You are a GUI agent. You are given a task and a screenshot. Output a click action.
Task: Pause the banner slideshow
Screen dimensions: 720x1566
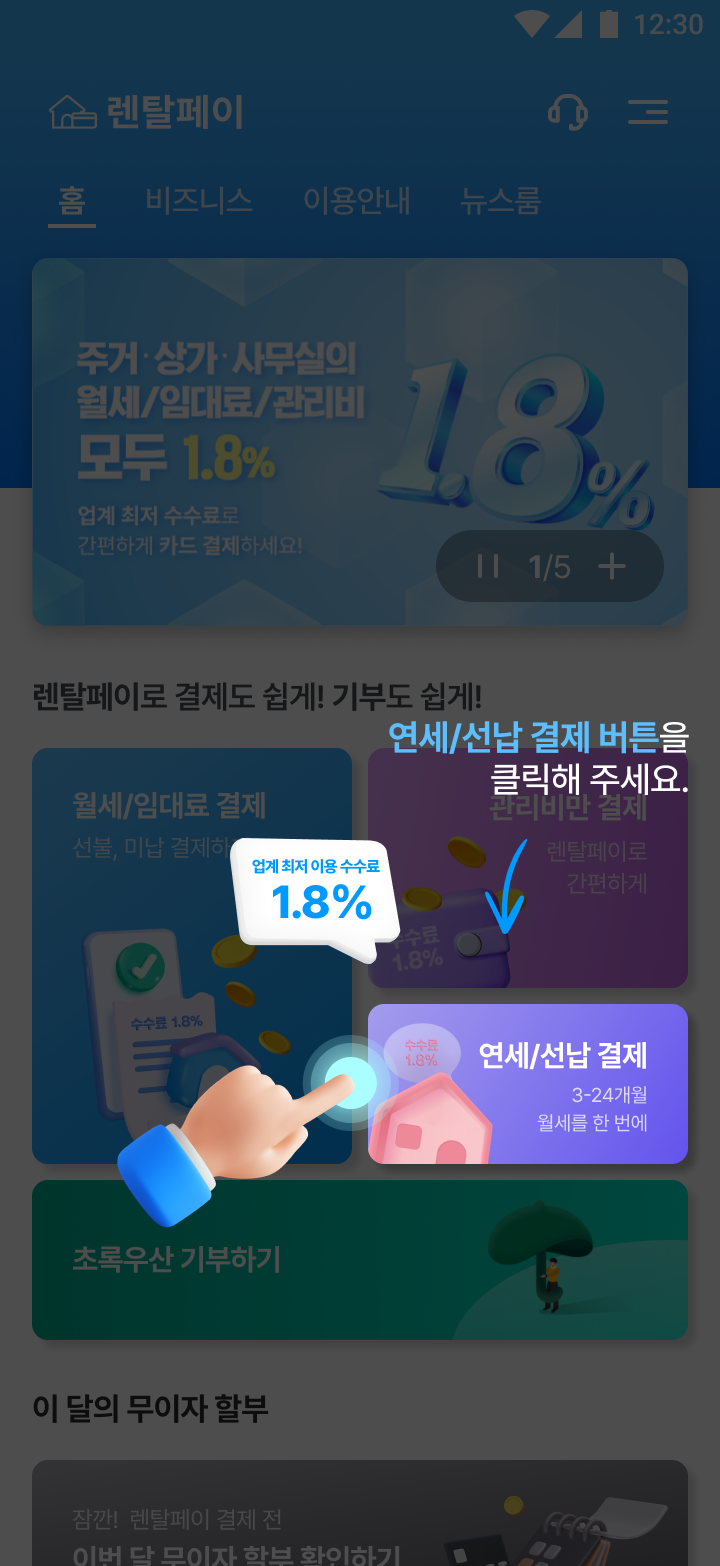click(x=488, y=567)
